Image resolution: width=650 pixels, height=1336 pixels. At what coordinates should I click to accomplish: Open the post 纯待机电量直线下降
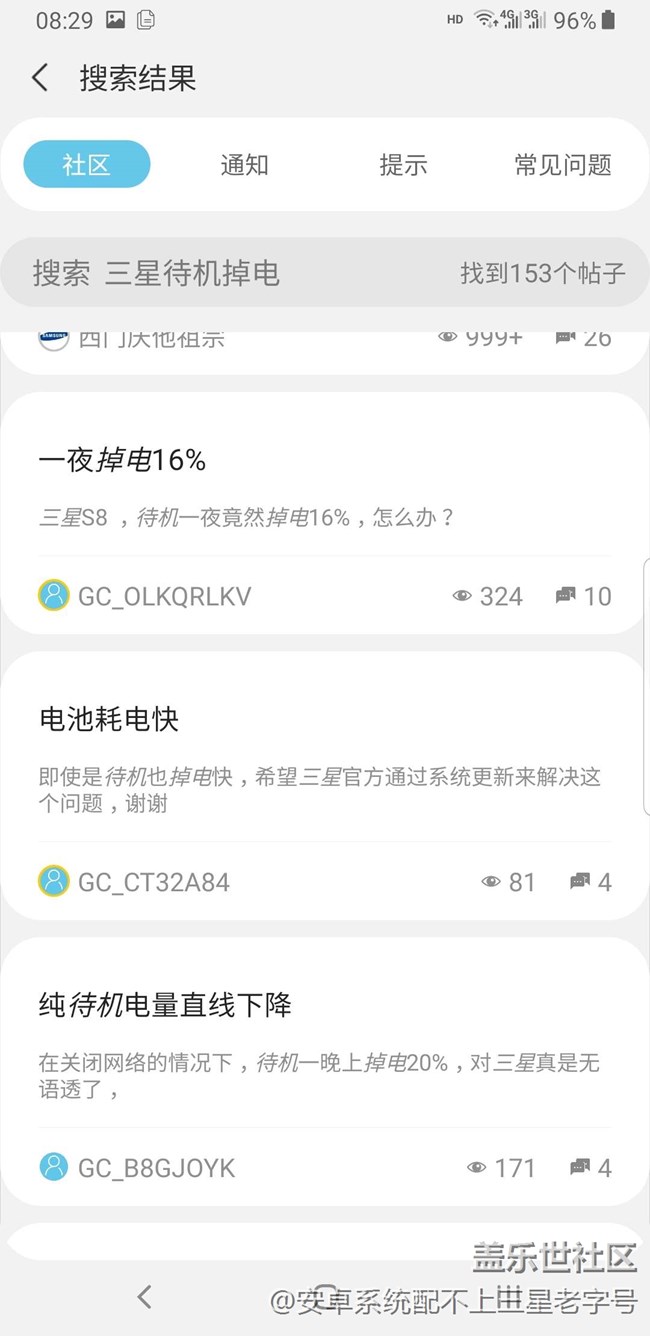pyautogui.click(x=165, y=1004)
